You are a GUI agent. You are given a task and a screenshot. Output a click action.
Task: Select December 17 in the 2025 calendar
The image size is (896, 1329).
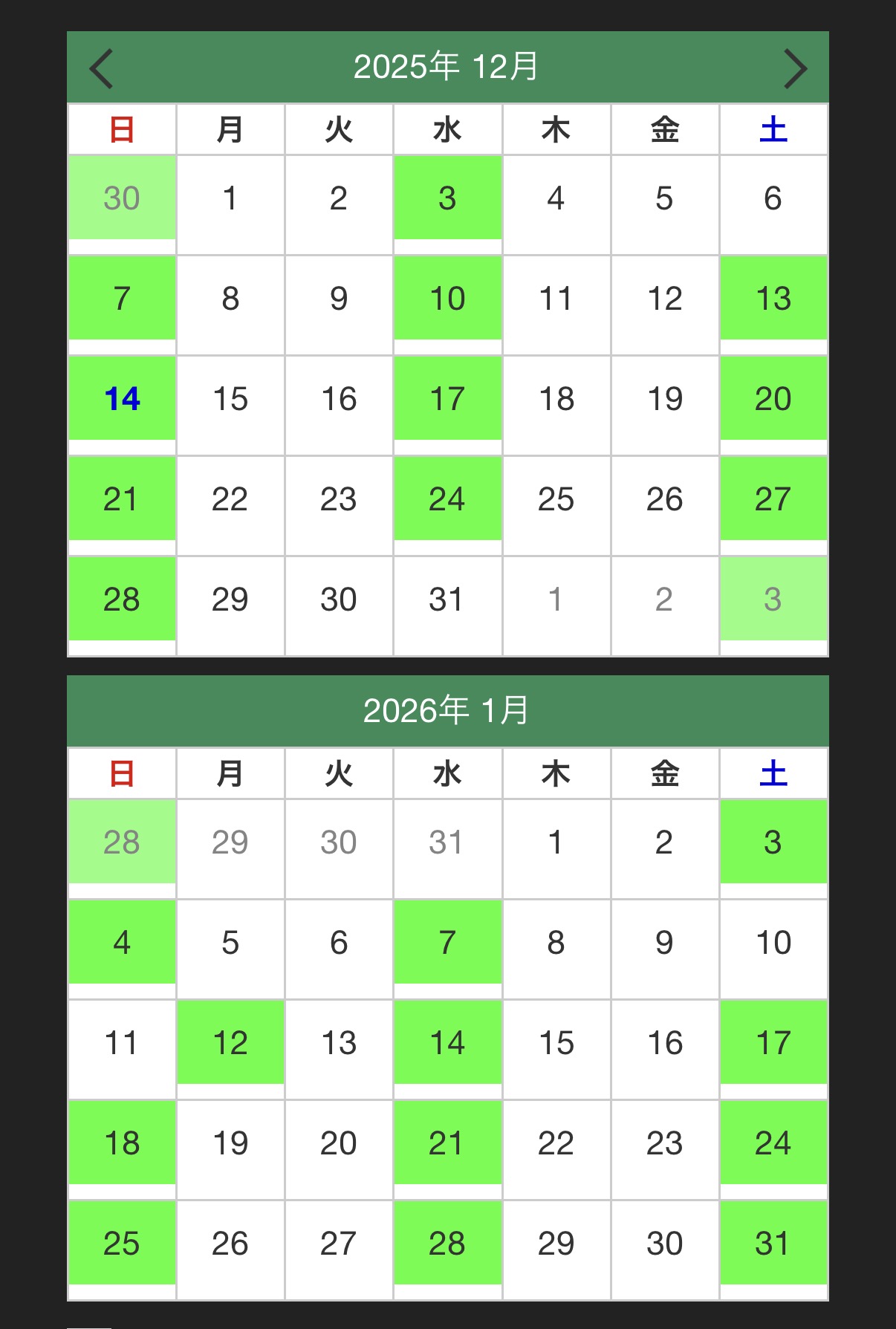447,399
